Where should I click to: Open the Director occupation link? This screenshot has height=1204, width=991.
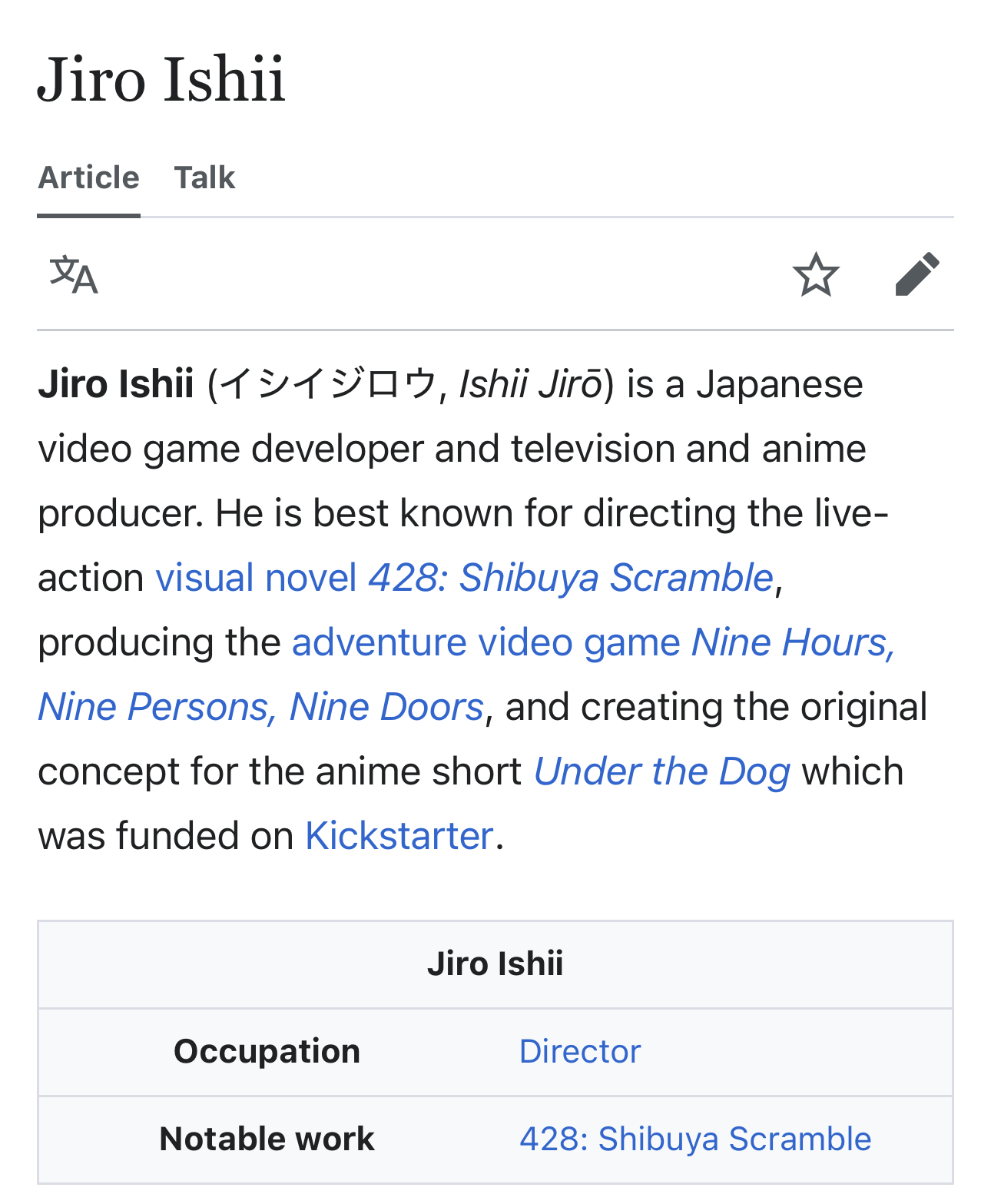point(579,1051)
